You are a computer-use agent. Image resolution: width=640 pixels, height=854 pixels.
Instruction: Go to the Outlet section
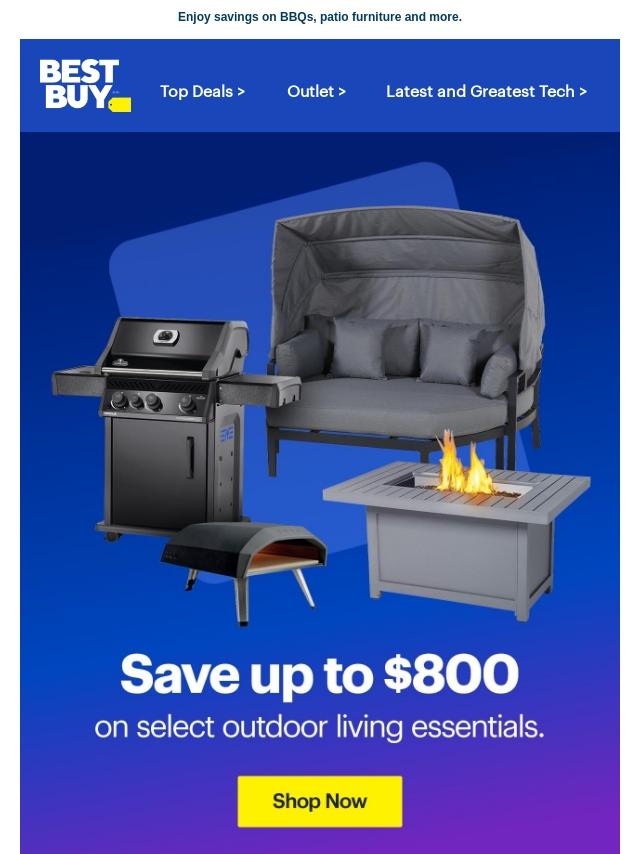click(x=316, y=91)
